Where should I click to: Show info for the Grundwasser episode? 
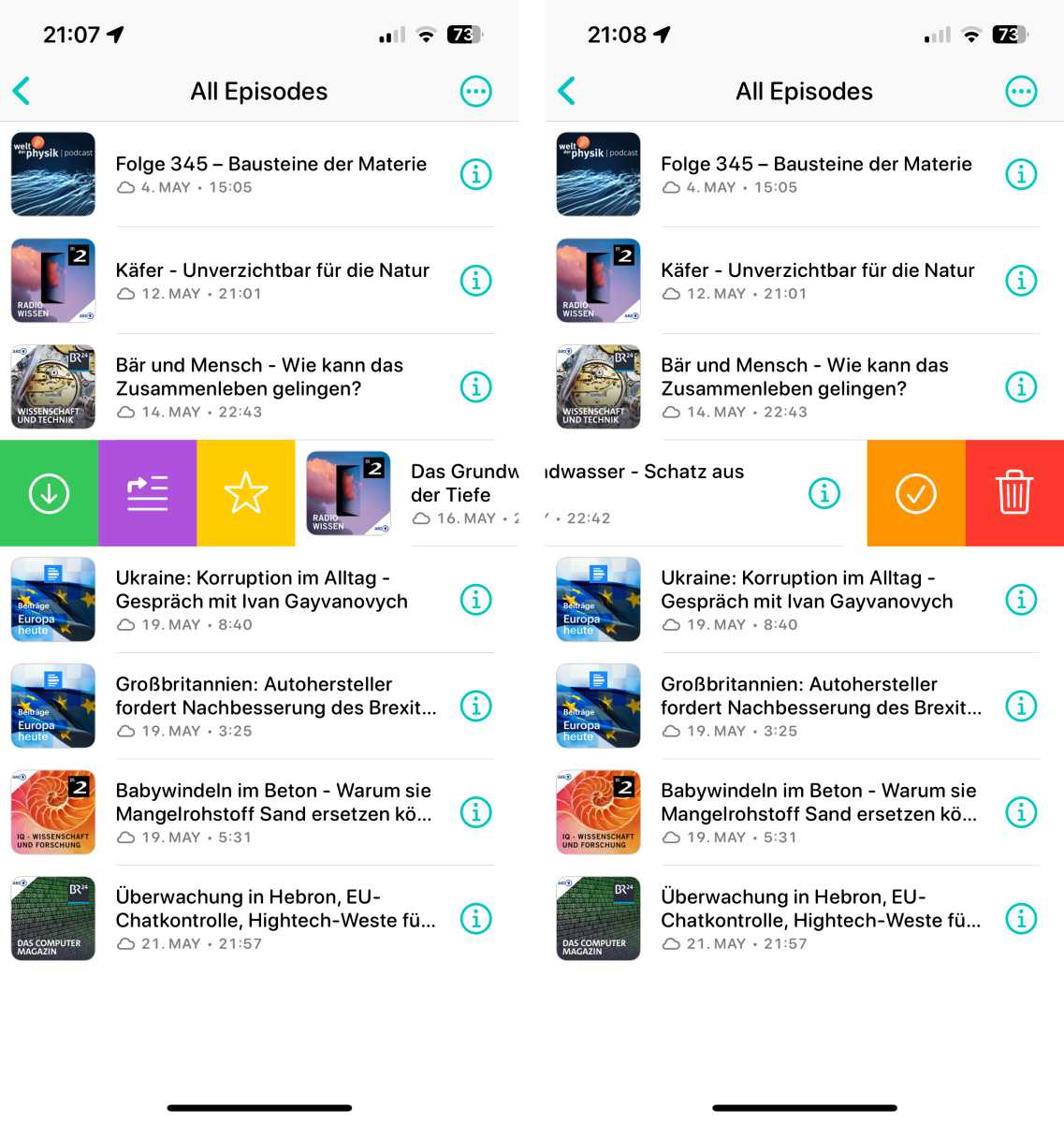(x=824, y=493)
